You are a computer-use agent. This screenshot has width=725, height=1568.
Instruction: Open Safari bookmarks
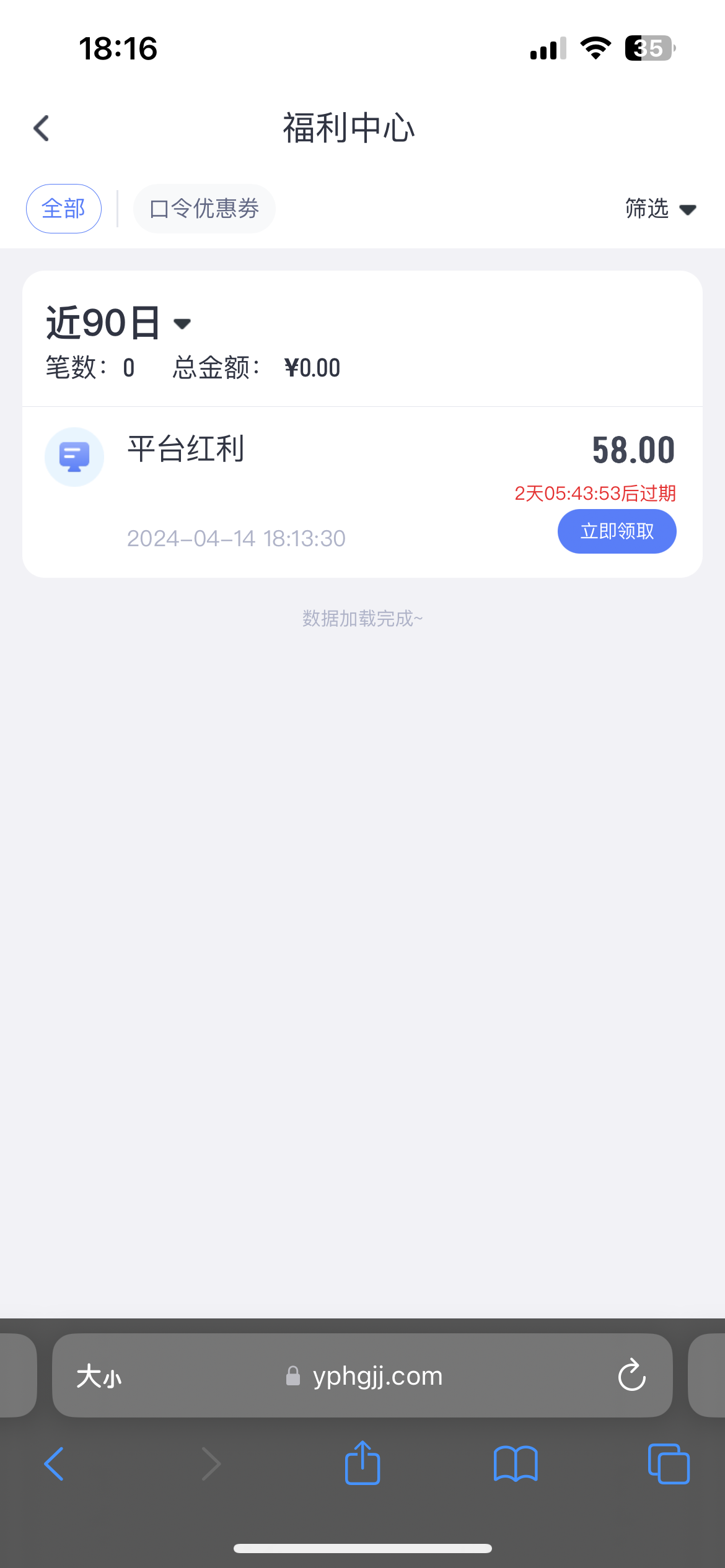coord(515,1464)
